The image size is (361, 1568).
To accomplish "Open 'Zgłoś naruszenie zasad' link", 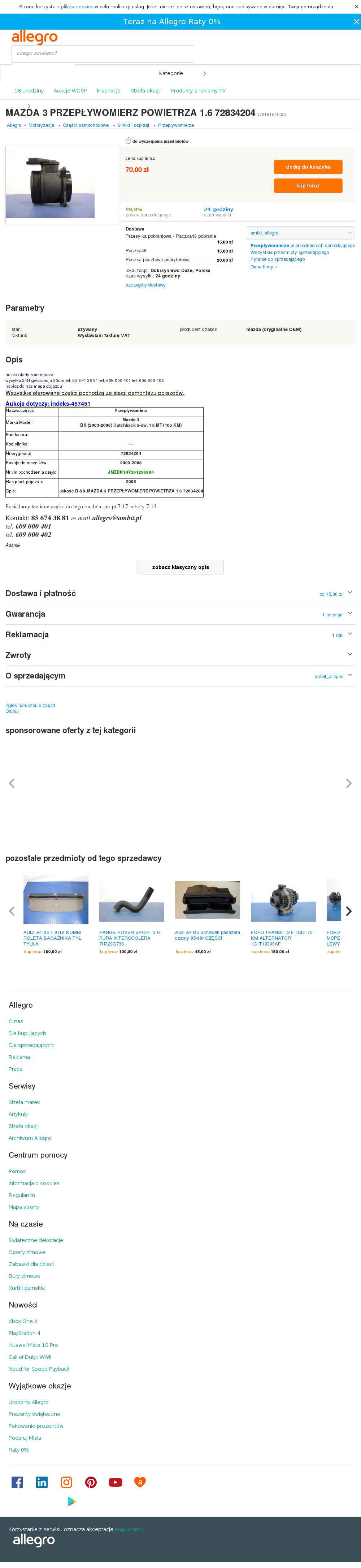I will [x=30, y=706].
